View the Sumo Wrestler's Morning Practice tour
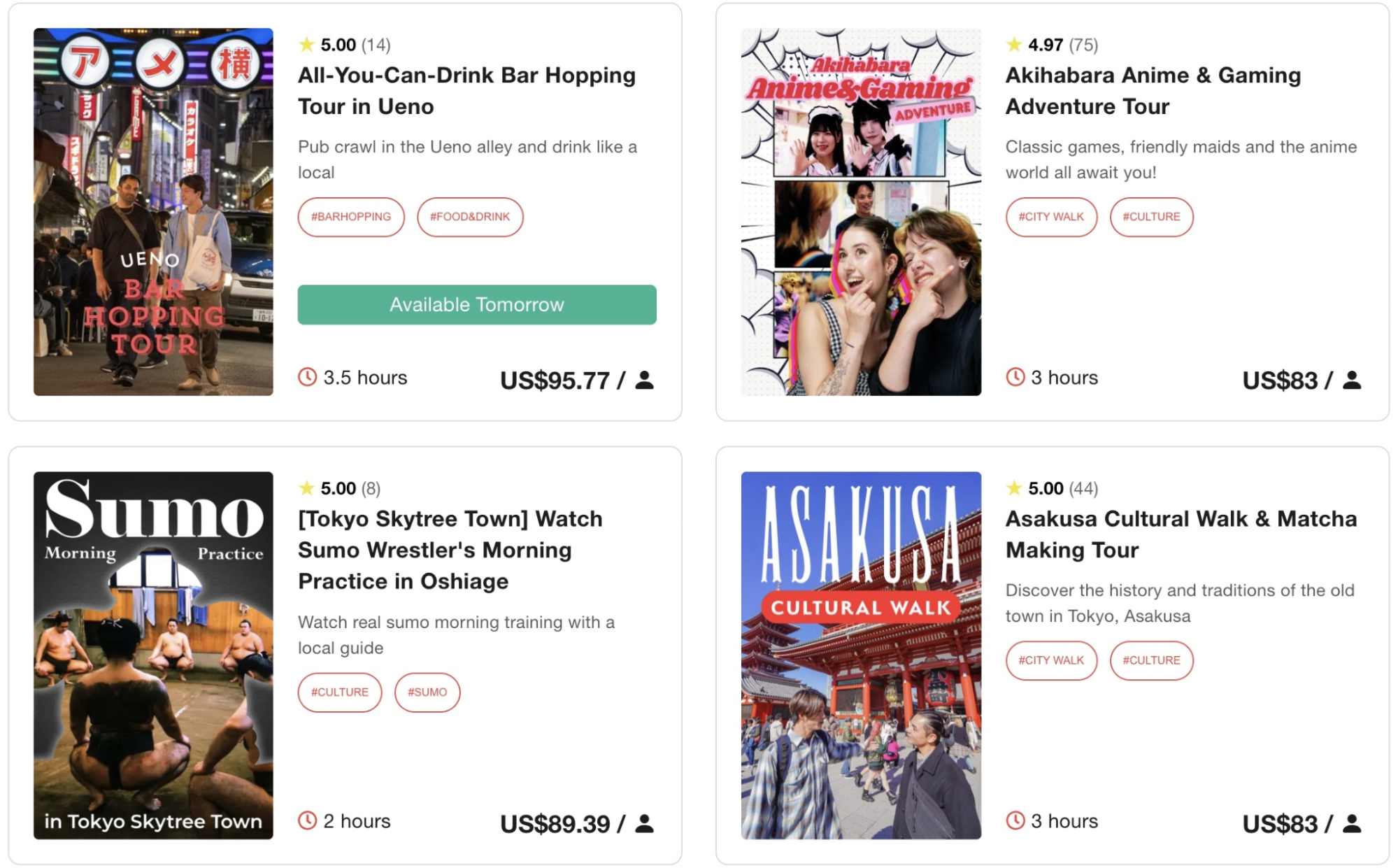 click(450, 550)
